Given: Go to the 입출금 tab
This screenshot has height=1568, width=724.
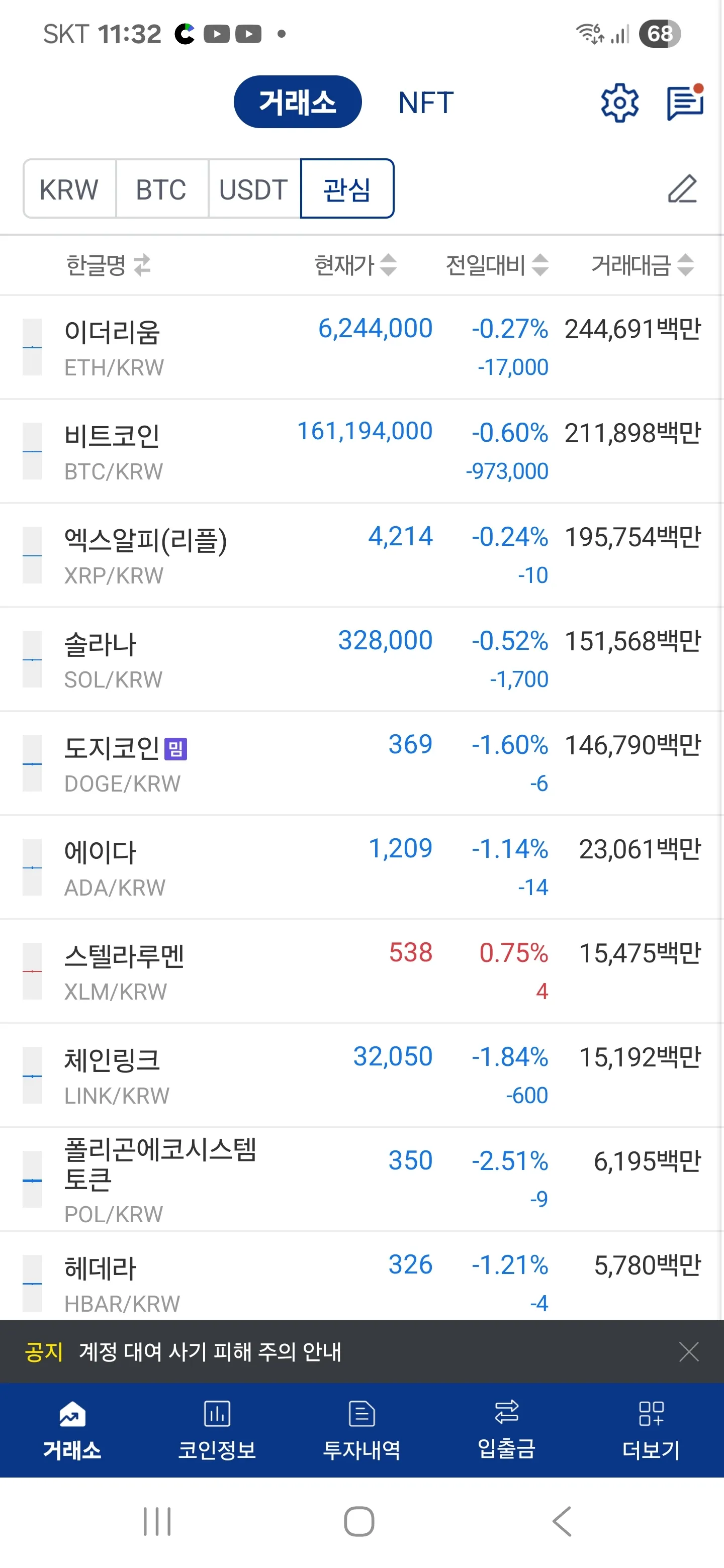Looking at the screenshot, I should point(506,1429).
